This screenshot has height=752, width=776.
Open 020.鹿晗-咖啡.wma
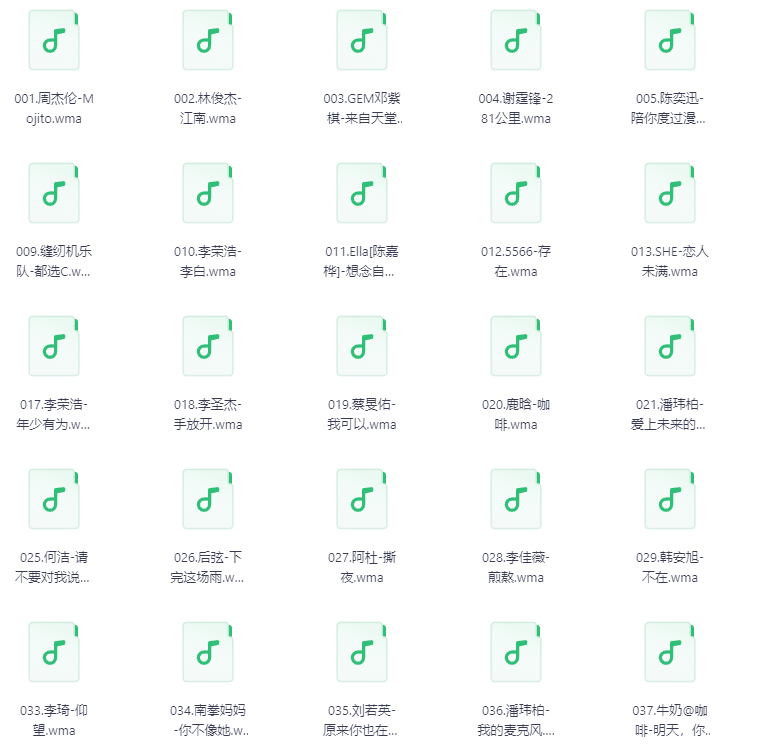tap(516, 345)
